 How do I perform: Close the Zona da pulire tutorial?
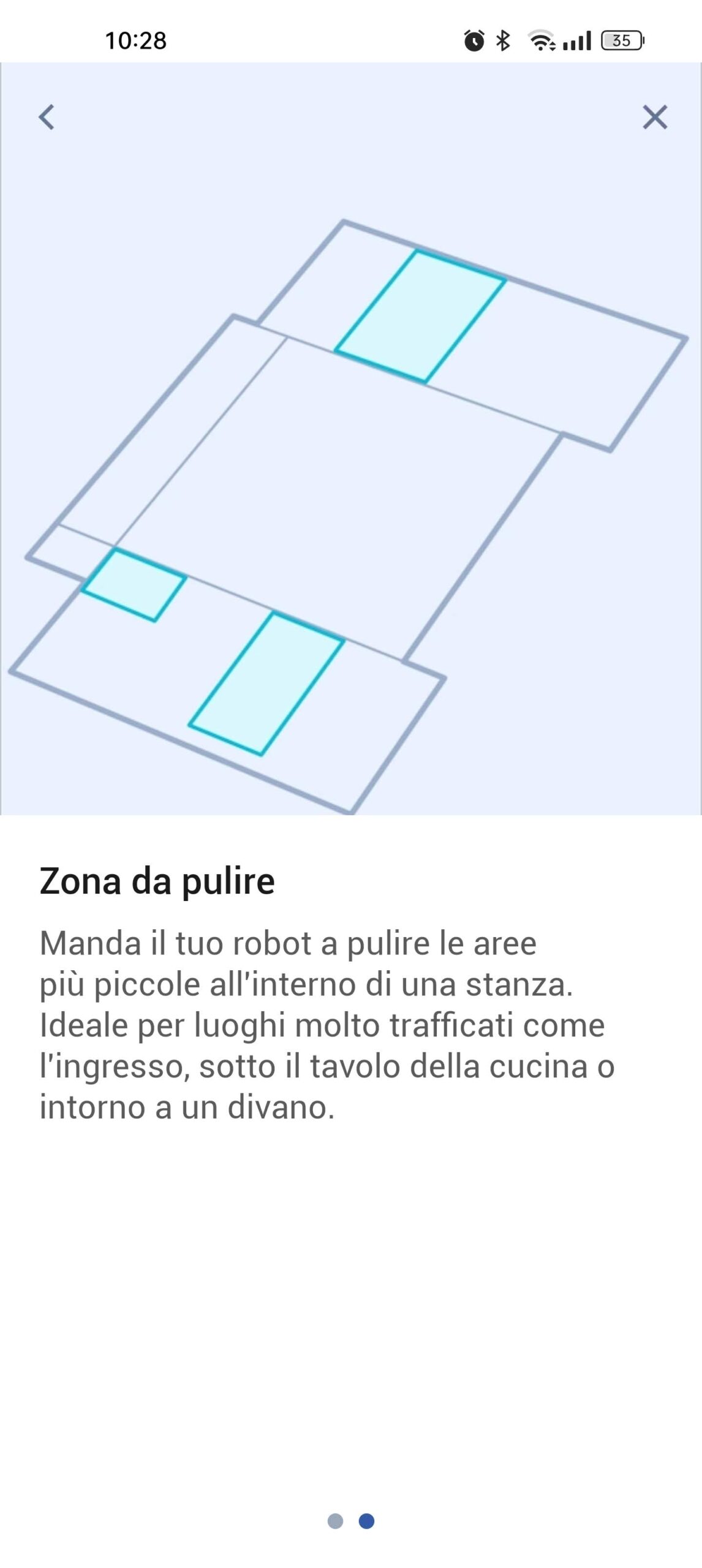click(654, 117)
